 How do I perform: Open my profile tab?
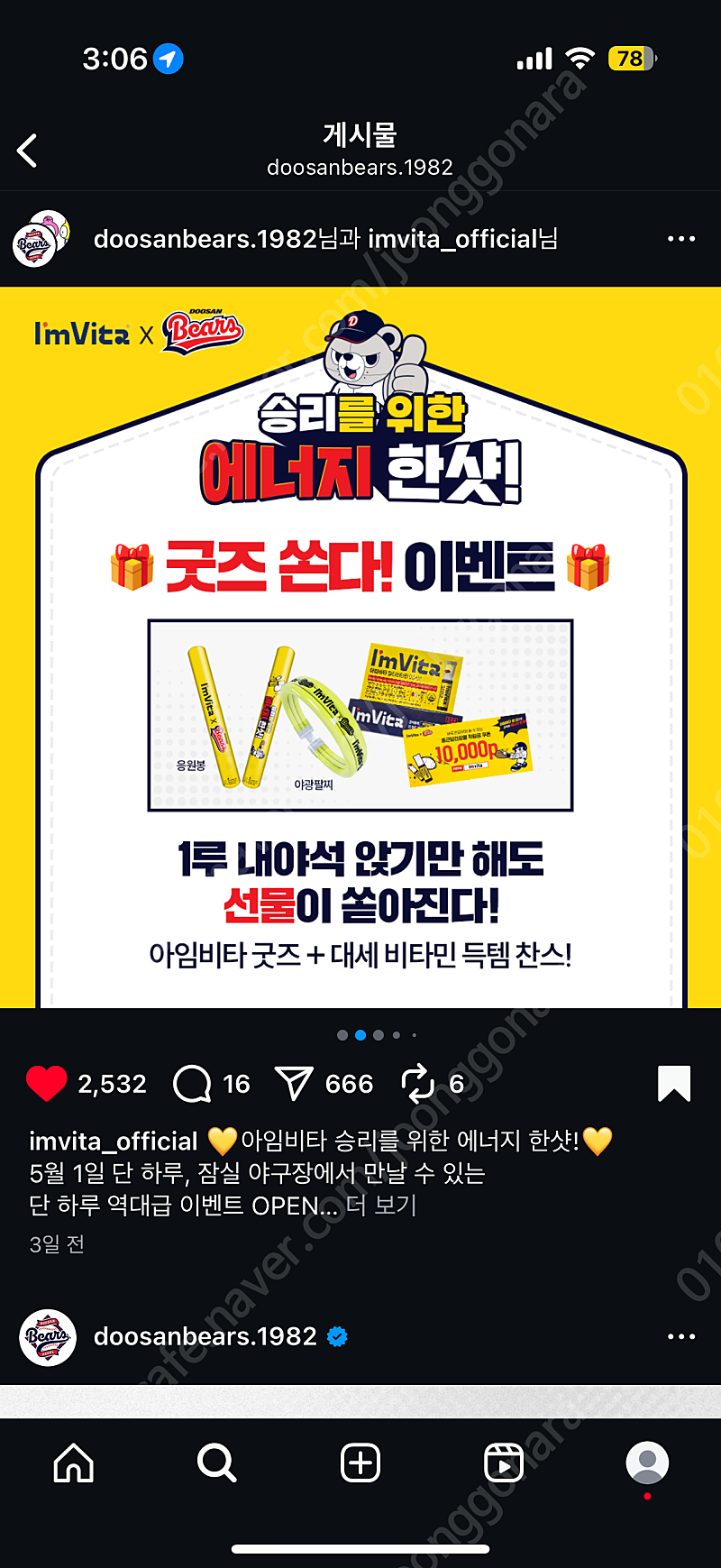coord(647,1463)
